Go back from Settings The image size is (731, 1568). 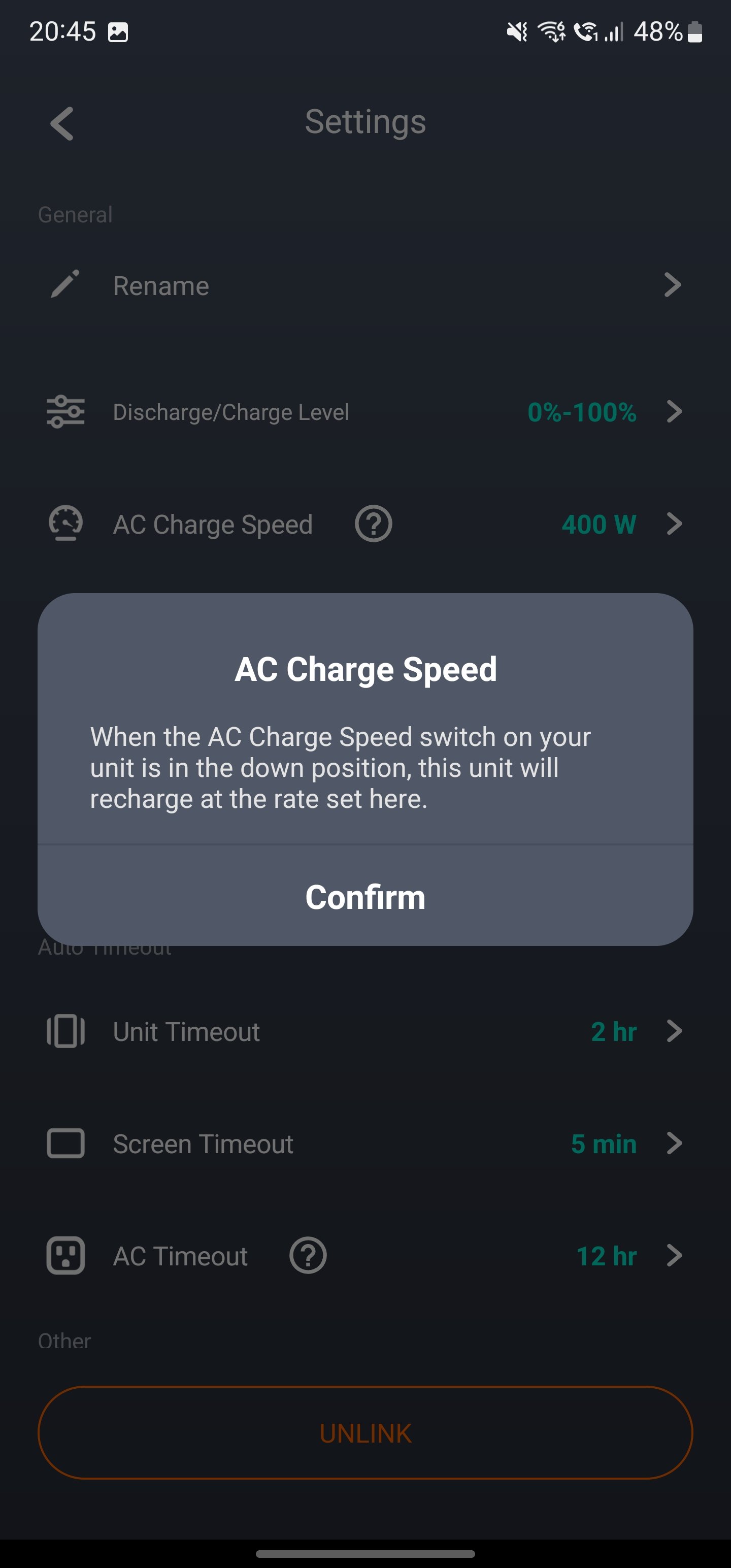click(x=62, y=123)
